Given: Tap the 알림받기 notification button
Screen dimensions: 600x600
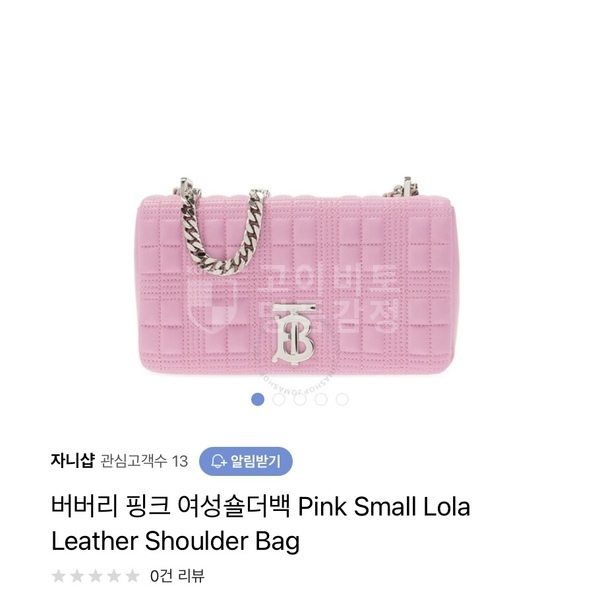Looking at the screenshot, I should pos(246,461).
